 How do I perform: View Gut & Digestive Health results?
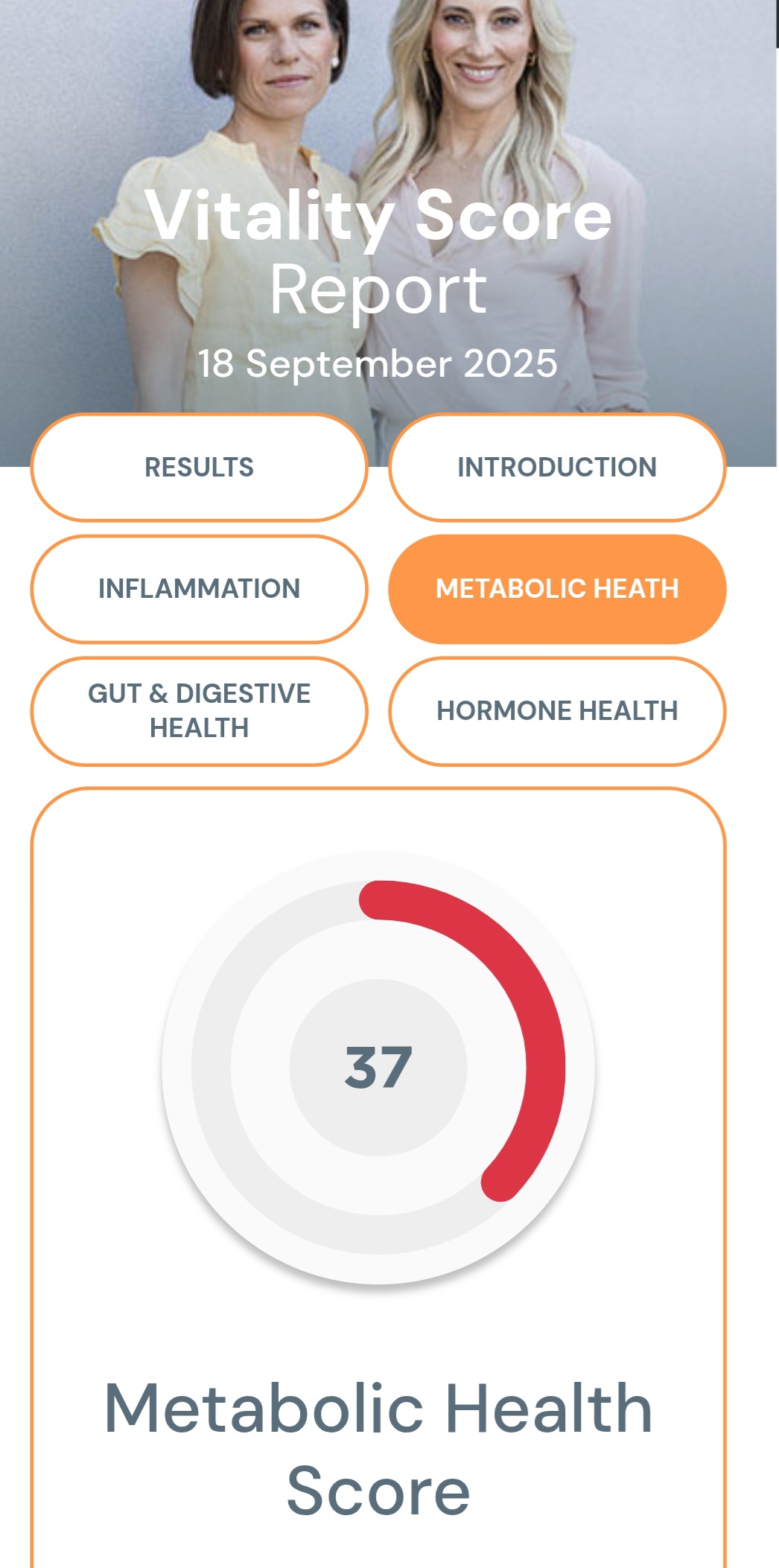(x=199, y=711)
